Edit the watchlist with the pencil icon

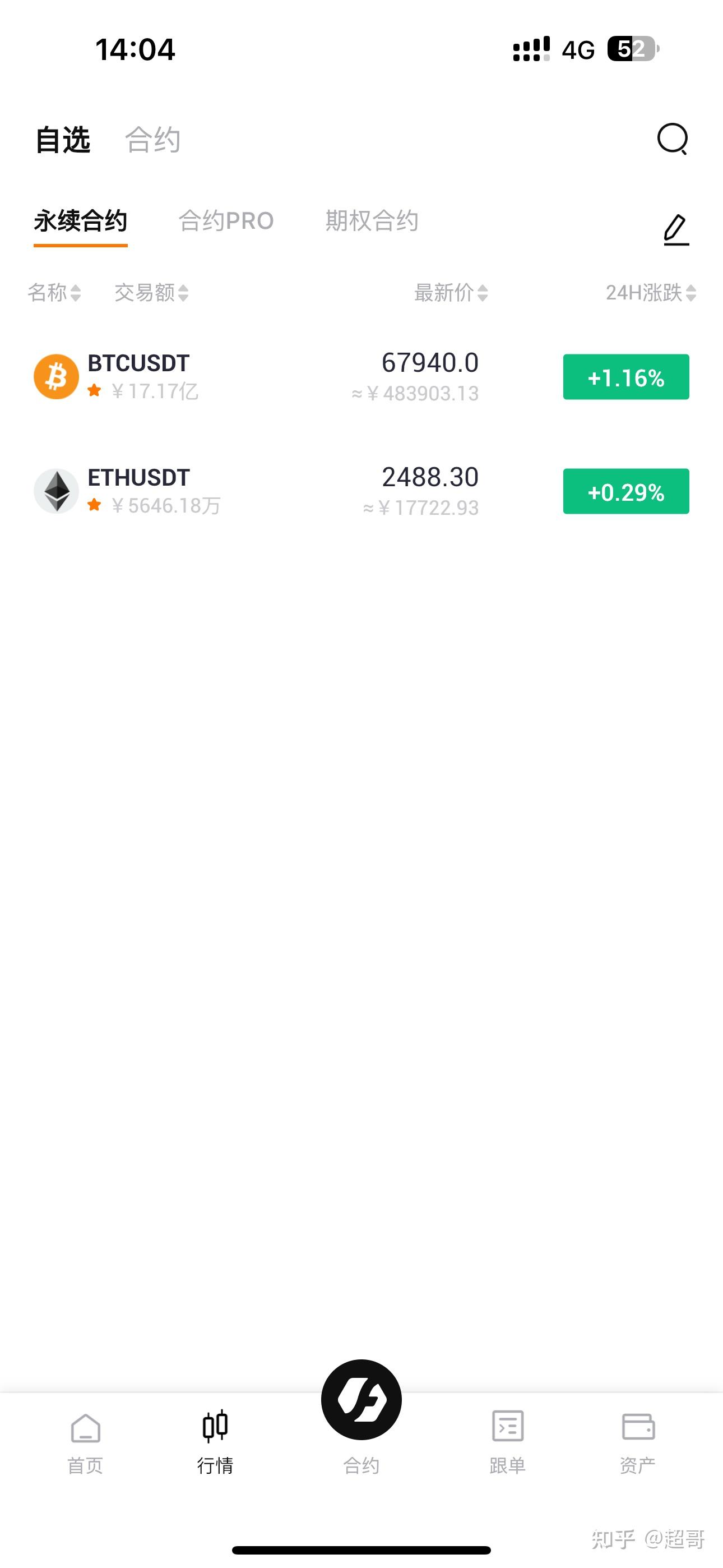(x=675, y=230)
